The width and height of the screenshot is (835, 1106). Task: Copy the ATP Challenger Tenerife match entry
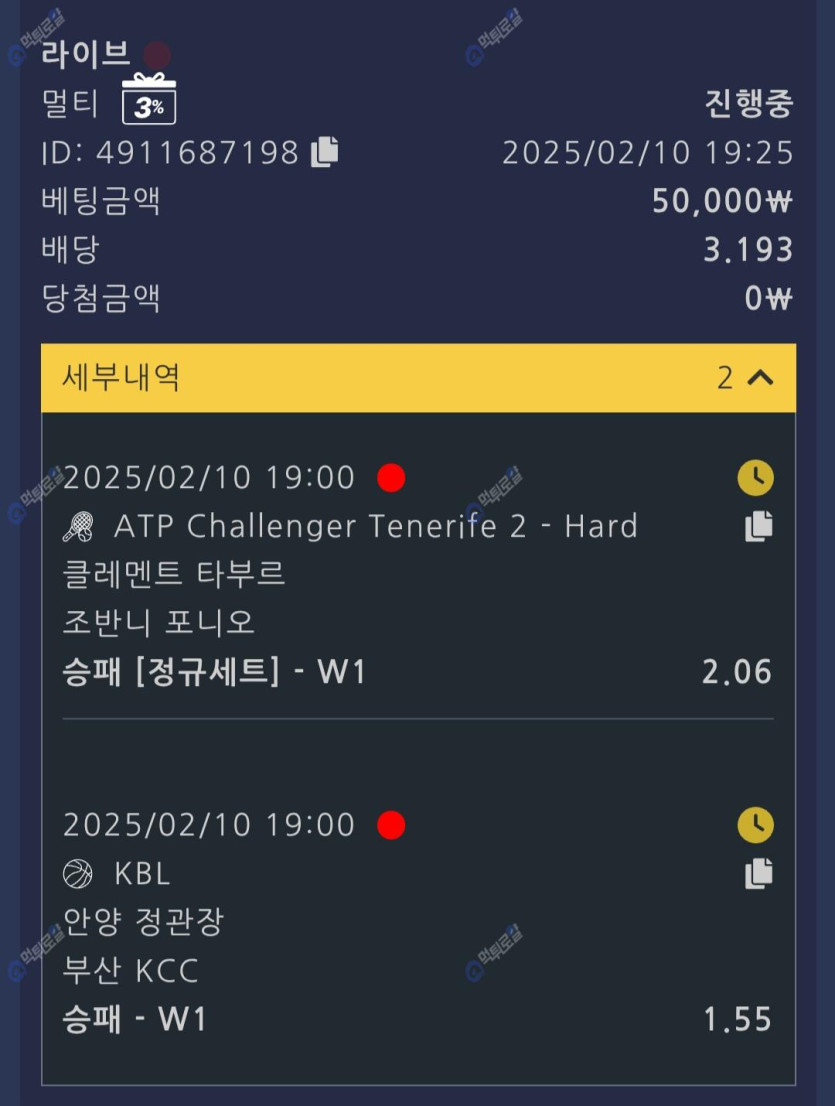759,526
